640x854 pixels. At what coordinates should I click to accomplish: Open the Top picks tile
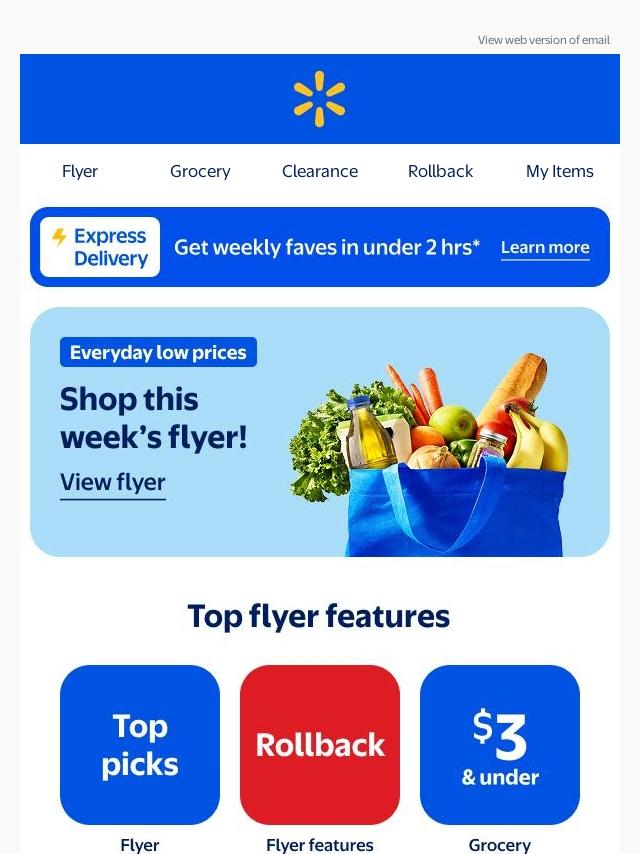(x=140, y=745)
